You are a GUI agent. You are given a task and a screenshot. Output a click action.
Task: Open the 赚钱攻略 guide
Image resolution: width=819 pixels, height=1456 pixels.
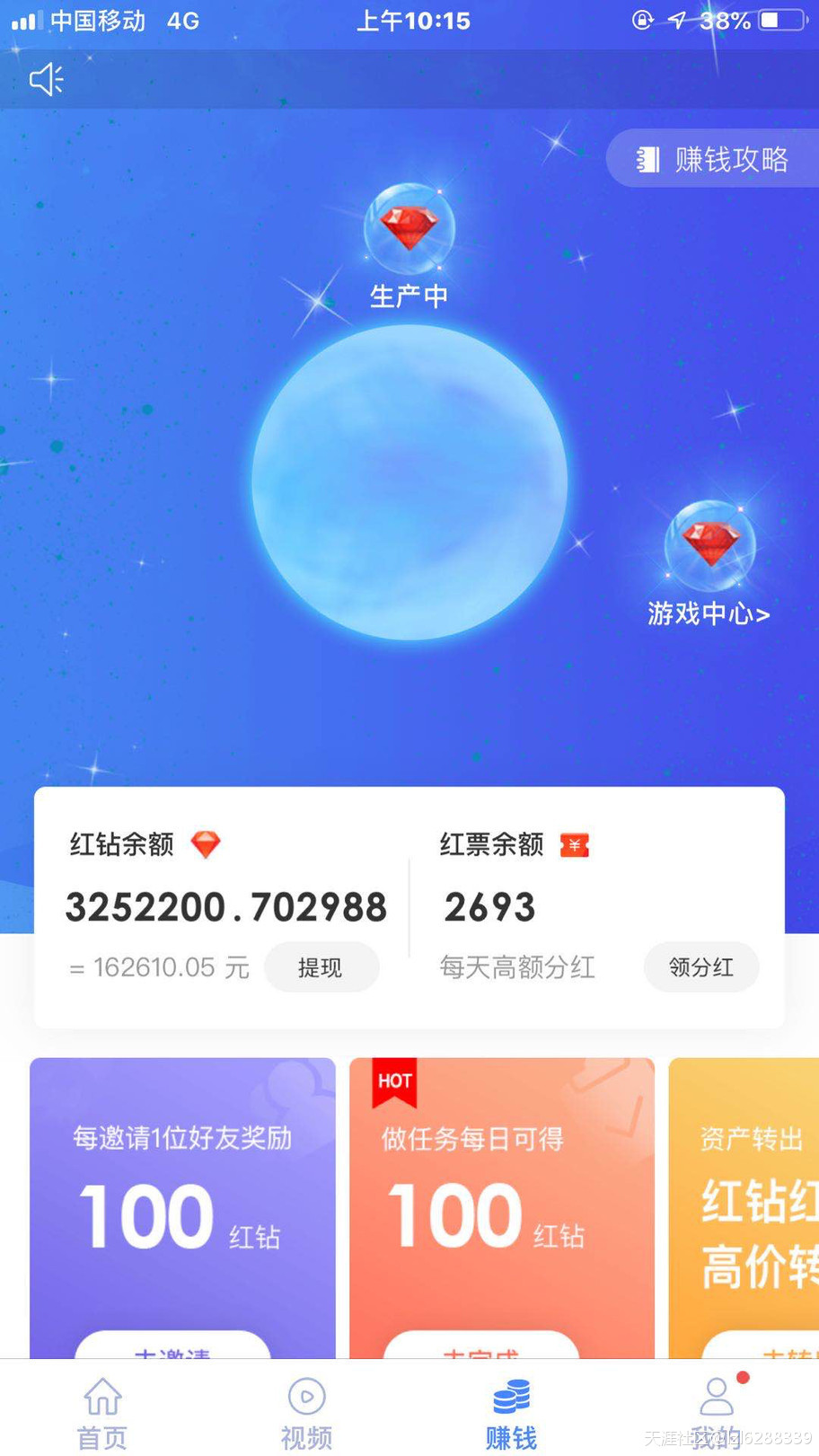click(x=713, y=160)
